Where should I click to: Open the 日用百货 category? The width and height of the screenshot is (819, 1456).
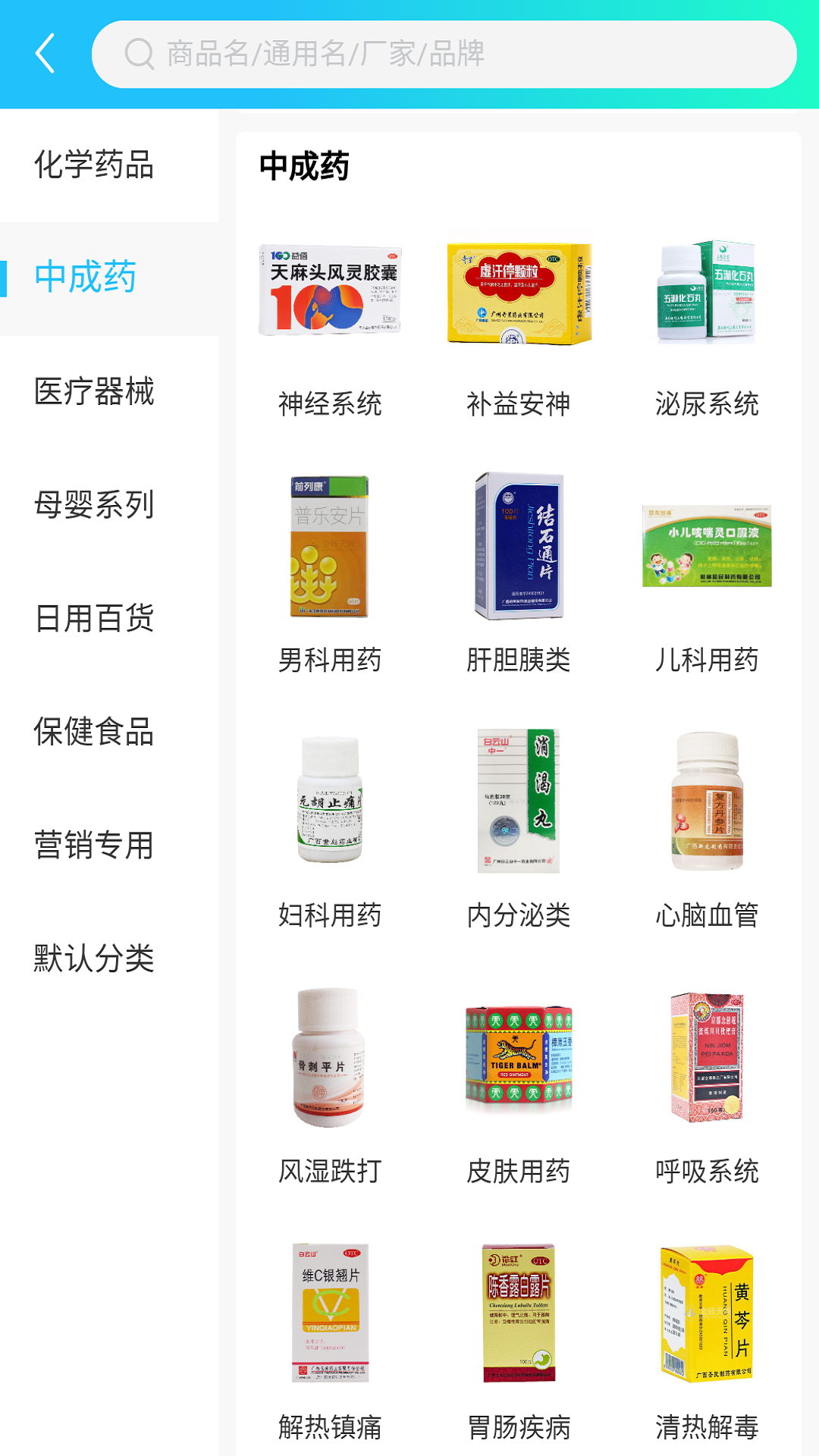coord(94,620)
